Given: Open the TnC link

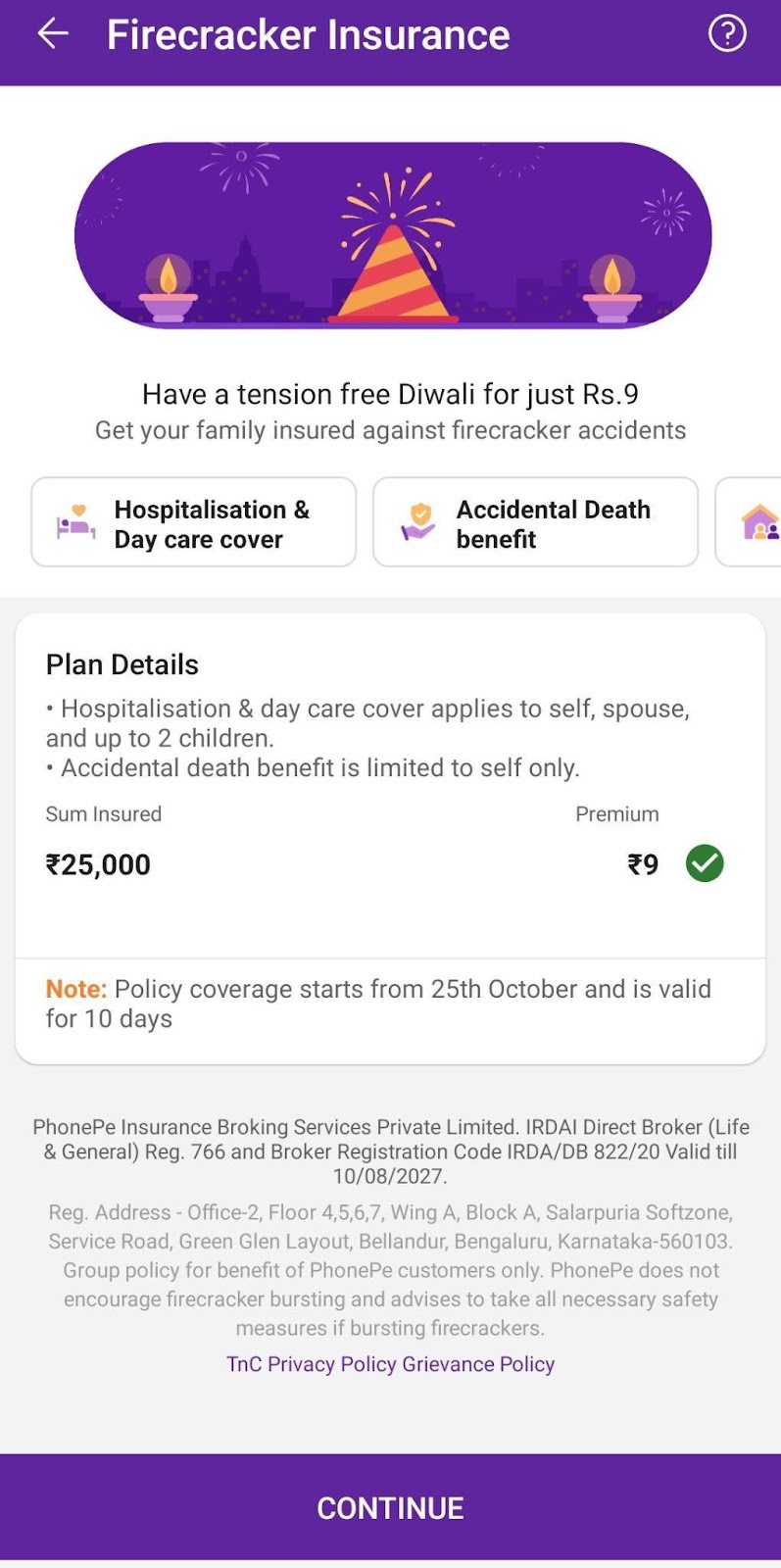Looking at the screenshot, I should click(244, 1364).
